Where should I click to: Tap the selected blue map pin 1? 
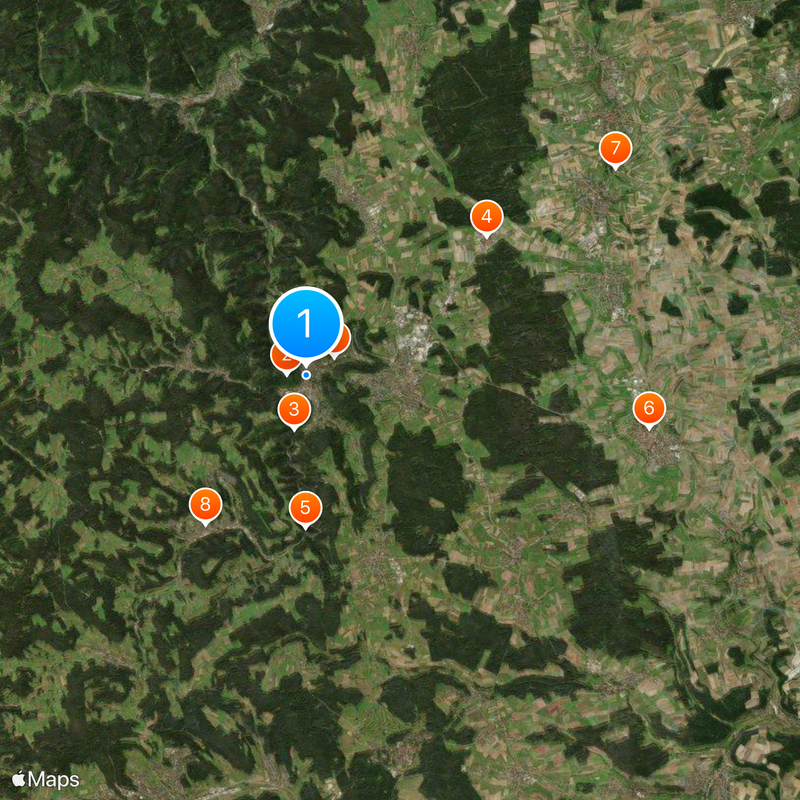click(306, 324)
